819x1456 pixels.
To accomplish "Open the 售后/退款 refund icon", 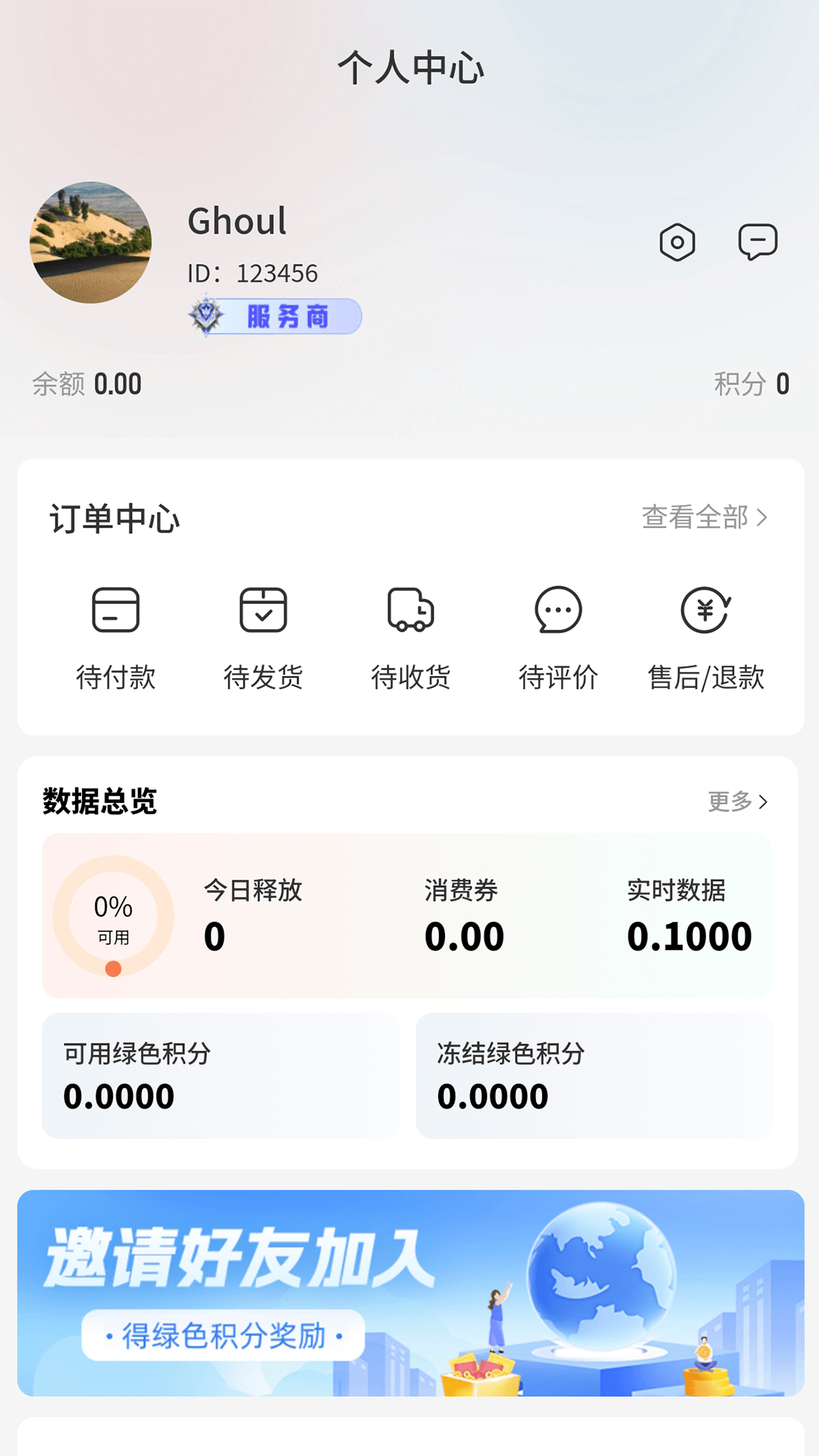I will click(x=706, y=611).
